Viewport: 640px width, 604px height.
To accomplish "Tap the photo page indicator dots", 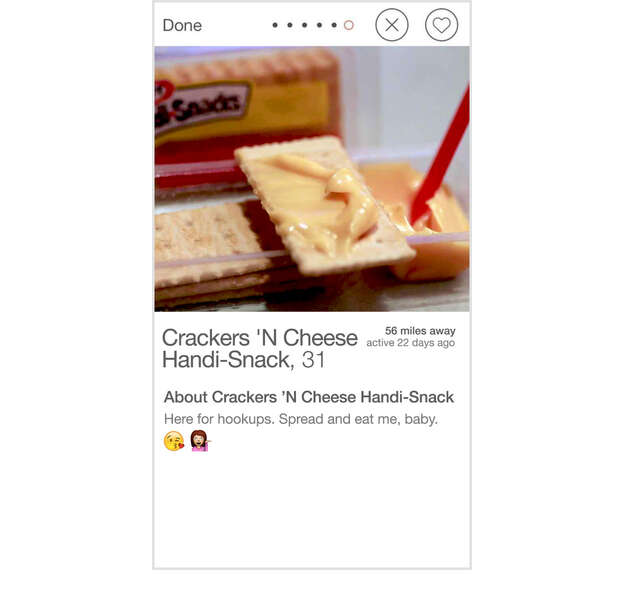I will [x=312, y=25].
